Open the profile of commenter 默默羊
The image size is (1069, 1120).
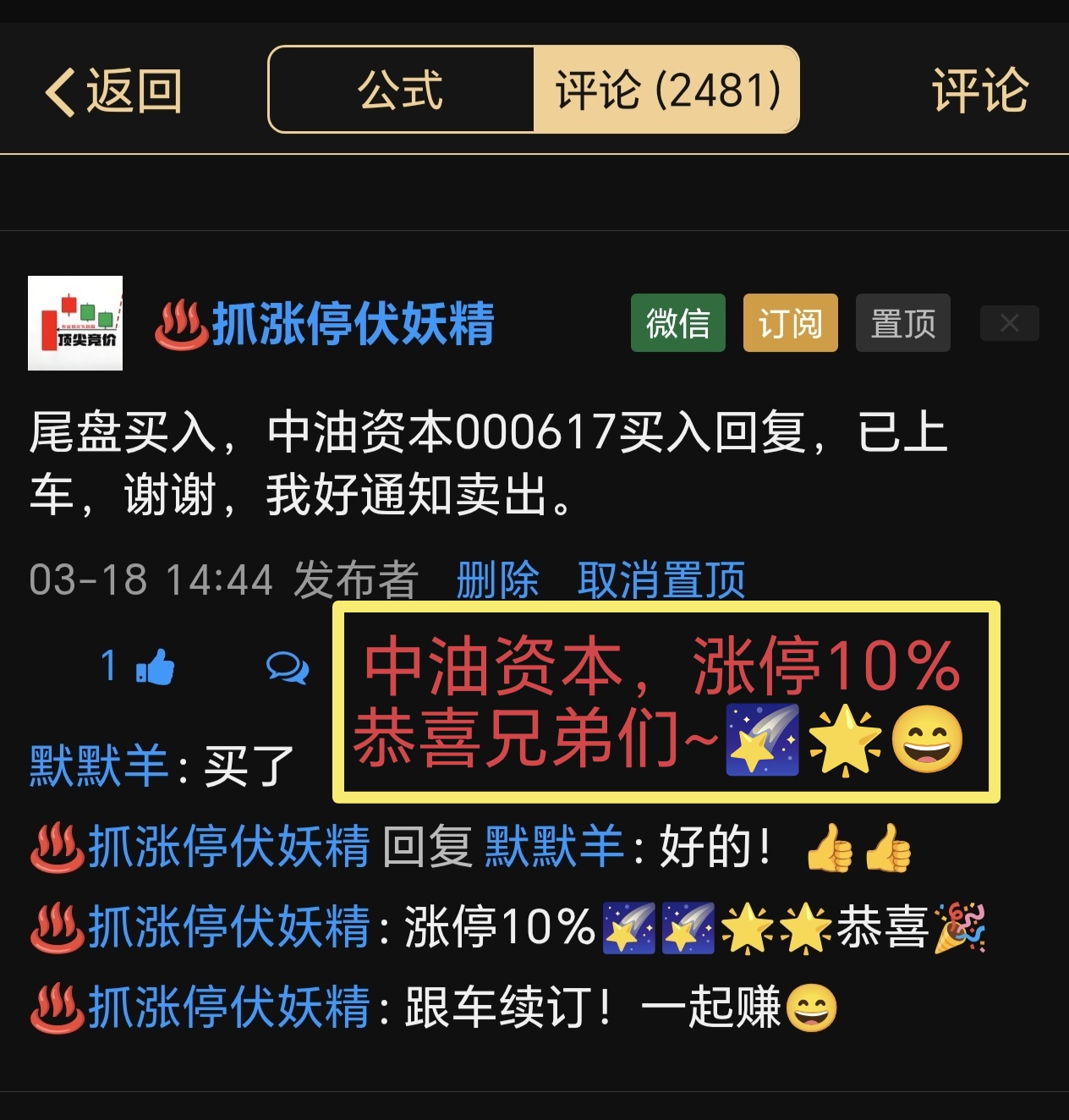99,766
